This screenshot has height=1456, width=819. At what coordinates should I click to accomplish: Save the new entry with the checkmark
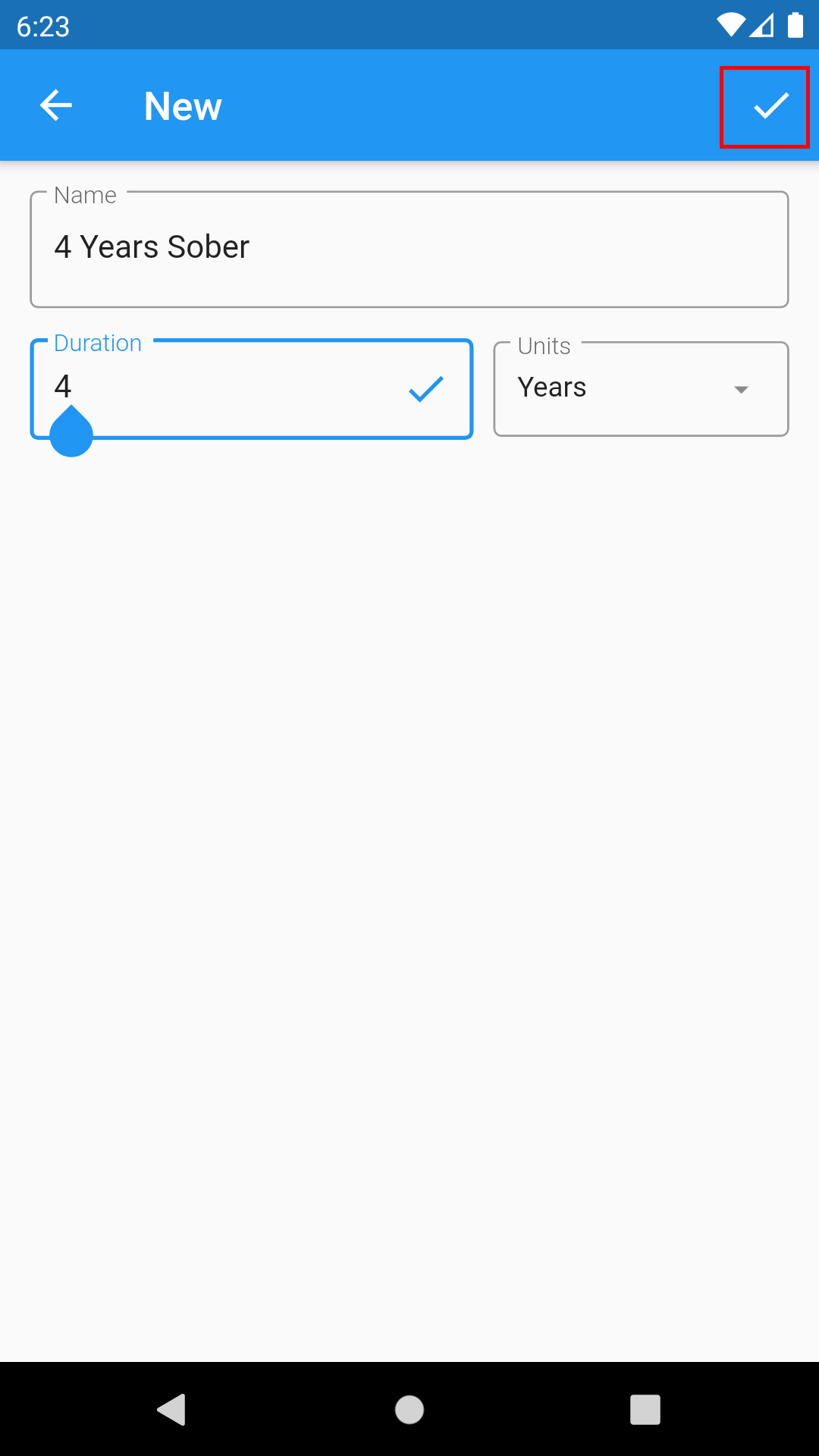(x=764, y=106)
